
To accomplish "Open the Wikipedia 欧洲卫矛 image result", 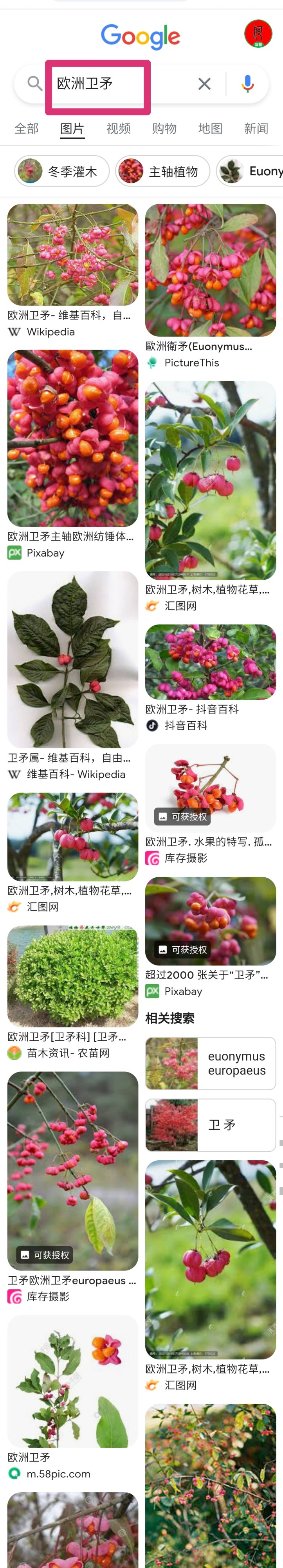I will 72,256.
